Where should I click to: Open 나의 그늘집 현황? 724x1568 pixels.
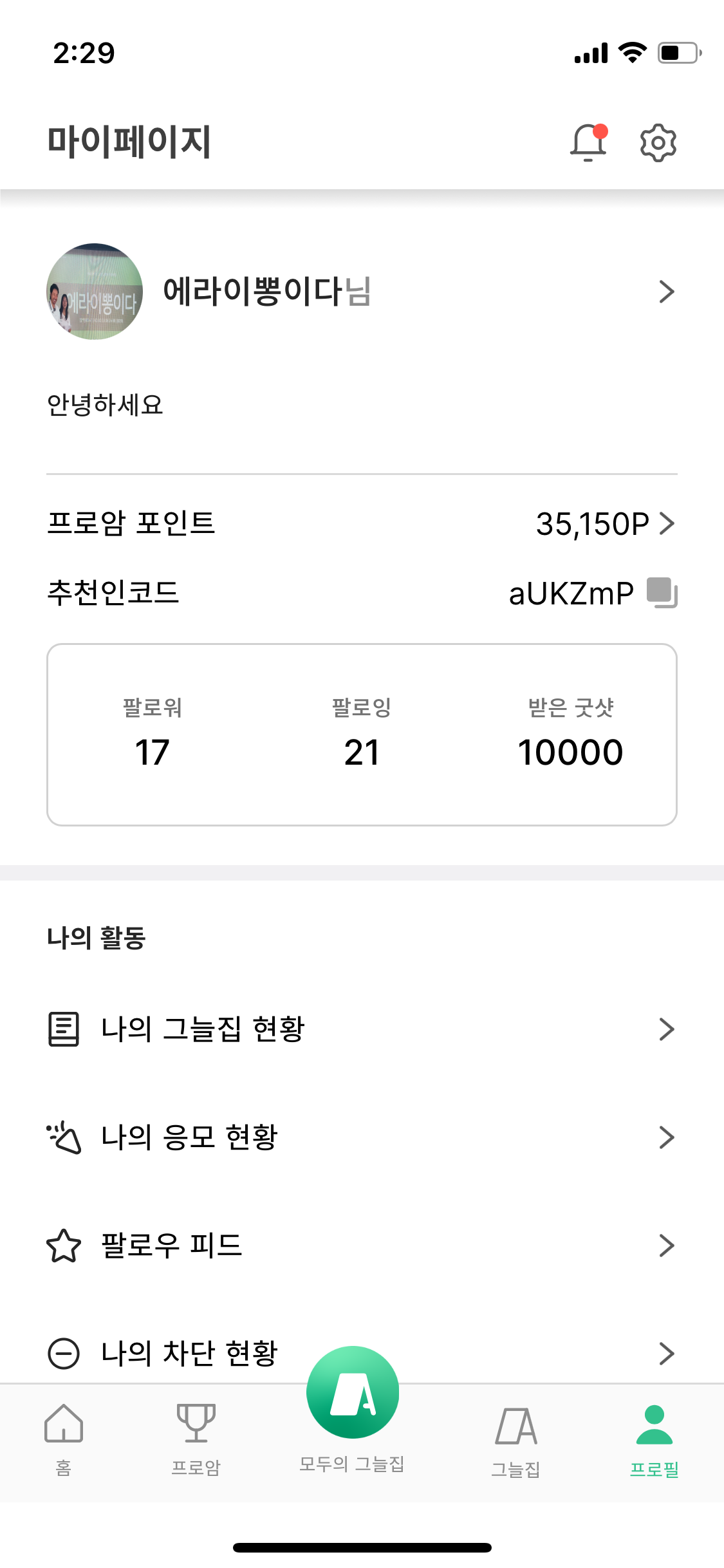coord(360,1029)
